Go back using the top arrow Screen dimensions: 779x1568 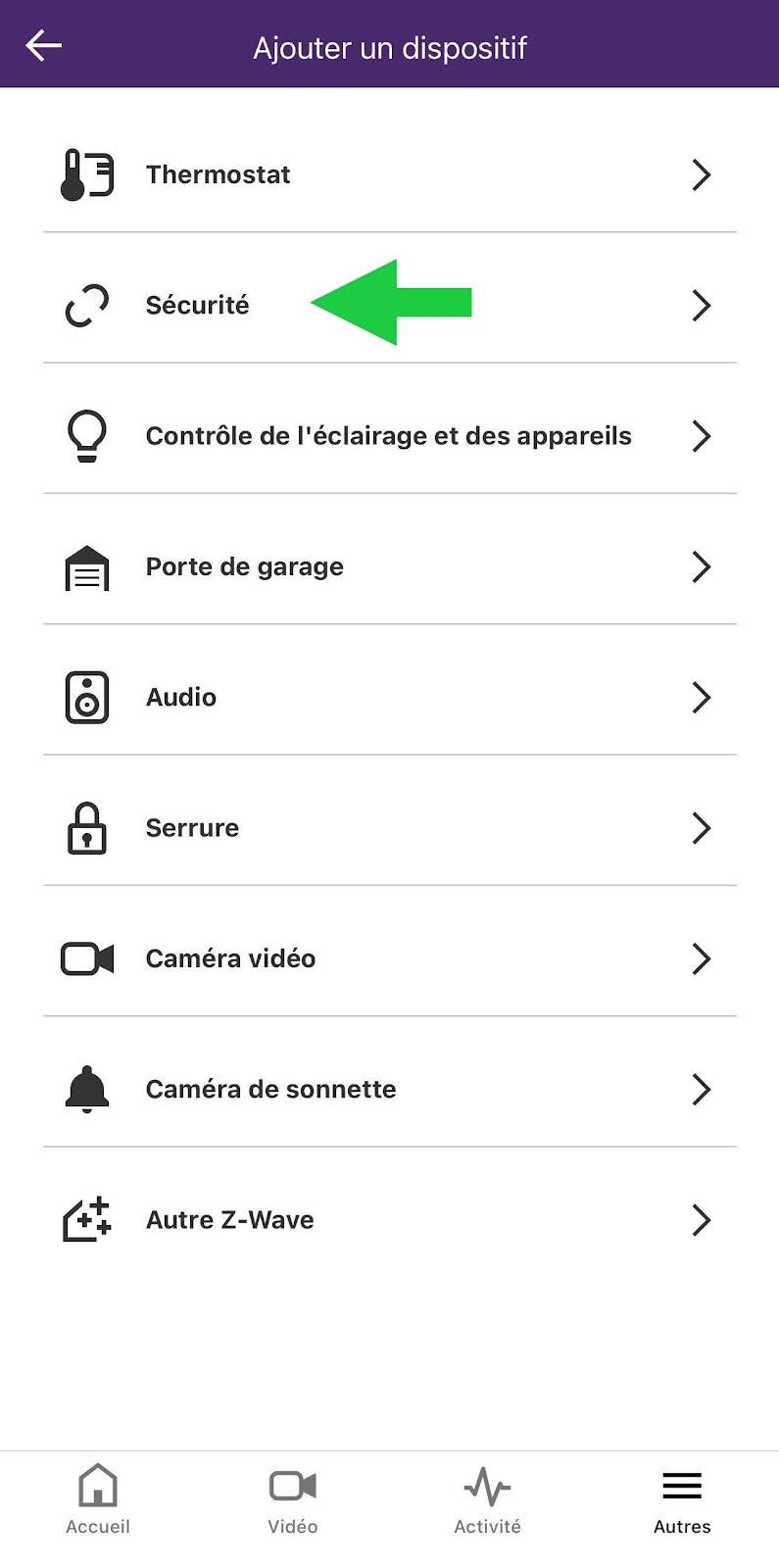(x=44, y=46)
